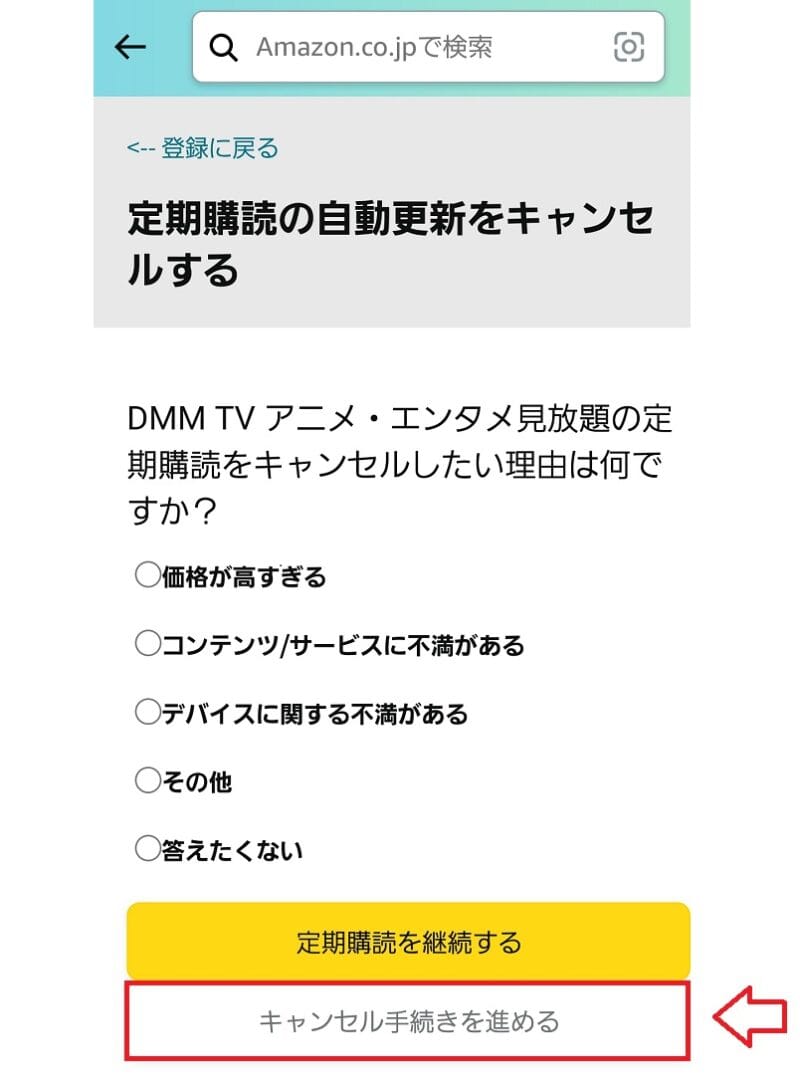Image resolution: width=800 pixels, height=1085 pixels.
Task: Click the left-pointing navigation arrow
Action: pos(129,46)
